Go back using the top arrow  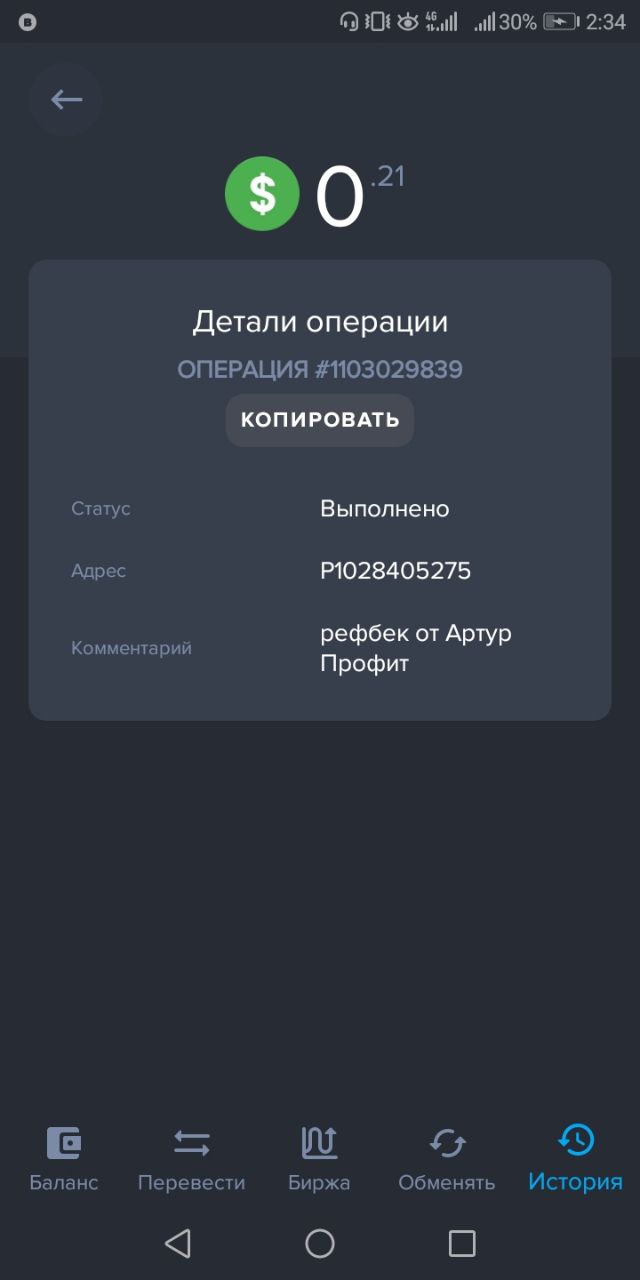[x=66, y=99]
